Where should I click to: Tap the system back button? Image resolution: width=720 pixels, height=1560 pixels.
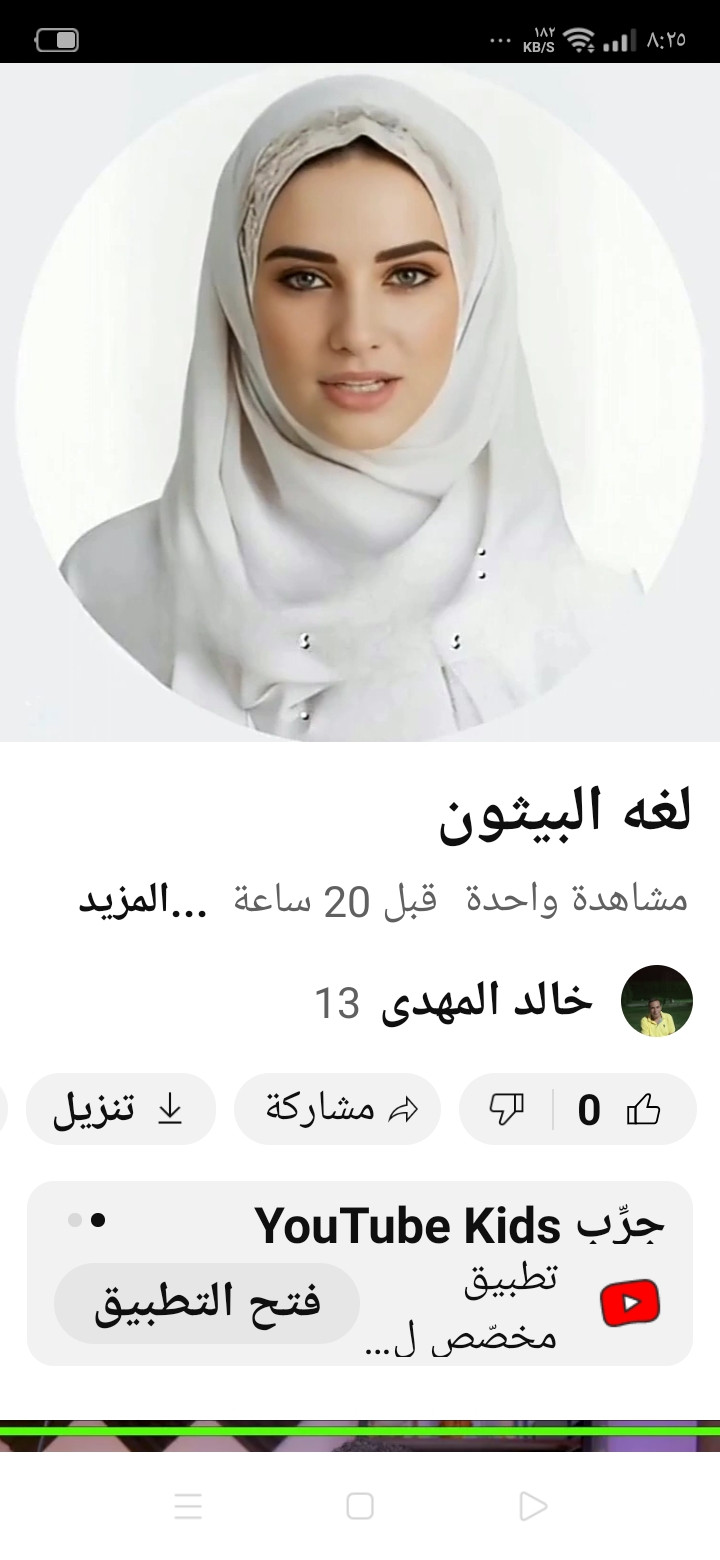coord(533,1506)
